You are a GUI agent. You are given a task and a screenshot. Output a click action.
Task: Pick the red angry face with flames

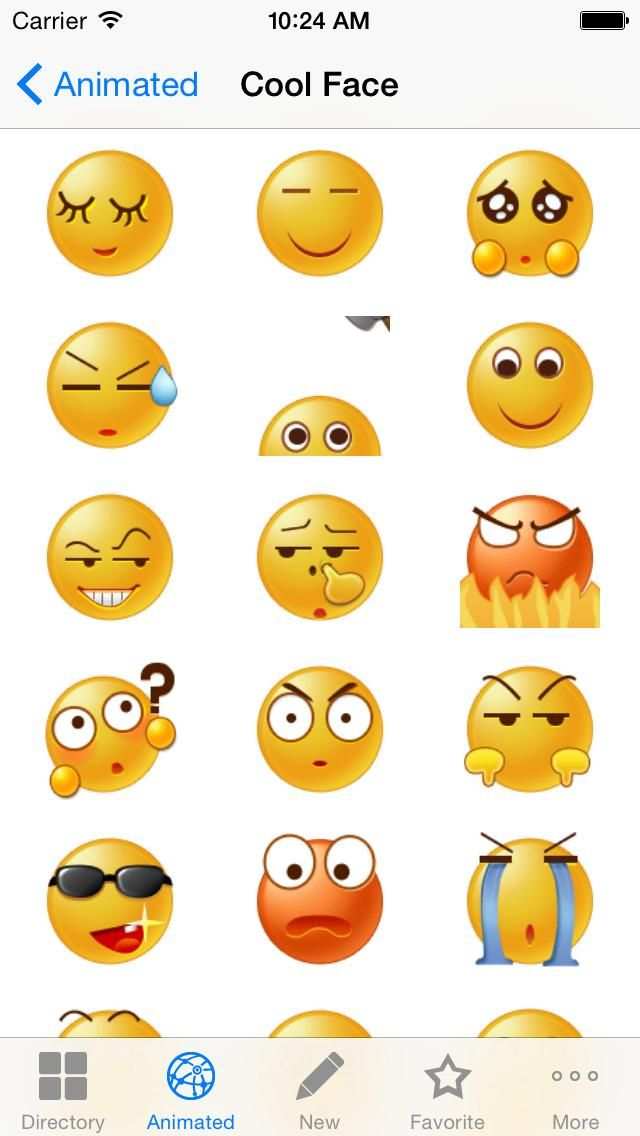pyautogui.click(x=530, y=560)
